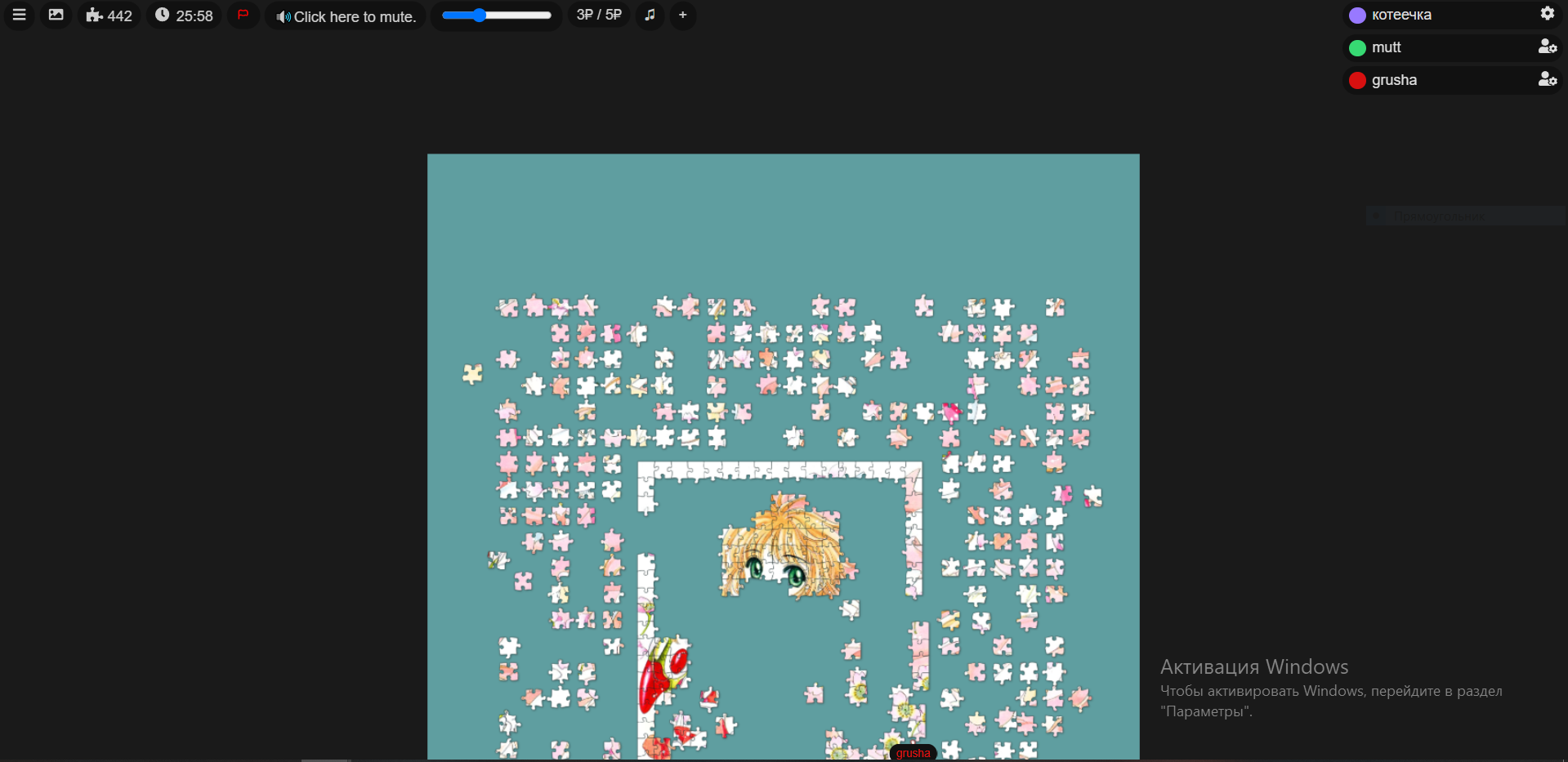The width and height of the screenshot is (1568, 762).
Task: Tap the plus button in toolbar
Action: coord(683,15)
